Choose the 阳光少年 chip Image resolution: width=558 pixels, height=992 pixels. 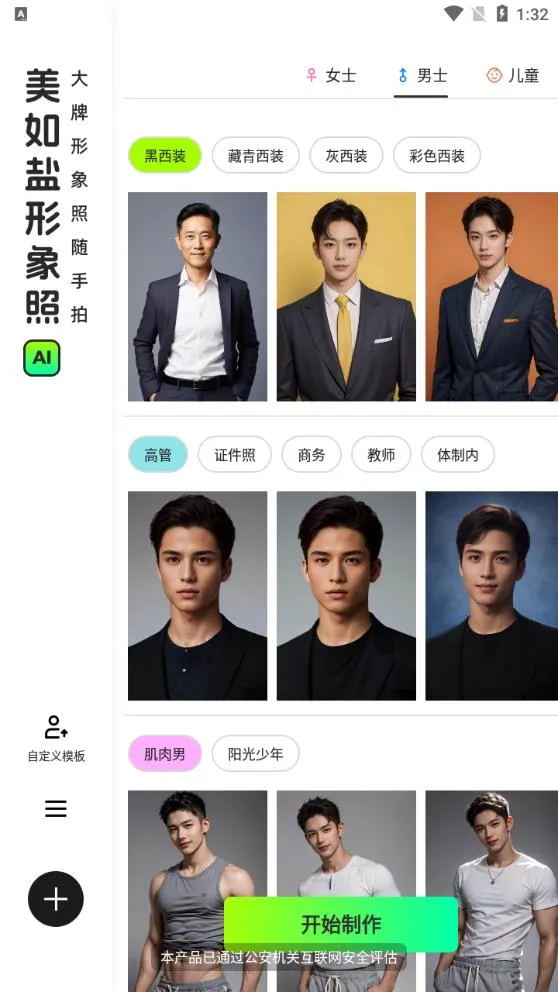[x=256, y=753]
